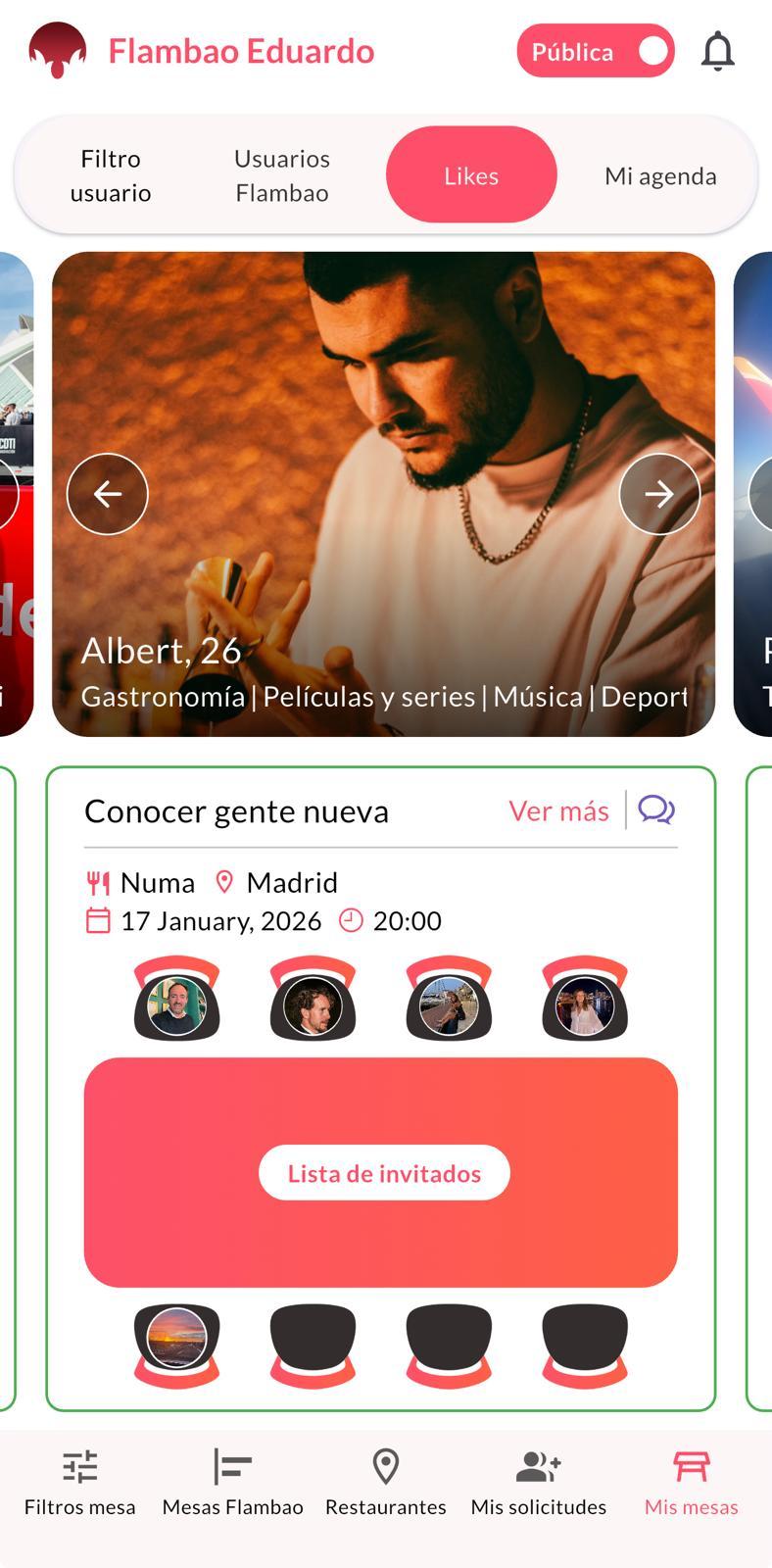Switch to the Filtro usuario tab
Image resolution: width=772 pixels, height=1568 pixels.
coord(111,175)
